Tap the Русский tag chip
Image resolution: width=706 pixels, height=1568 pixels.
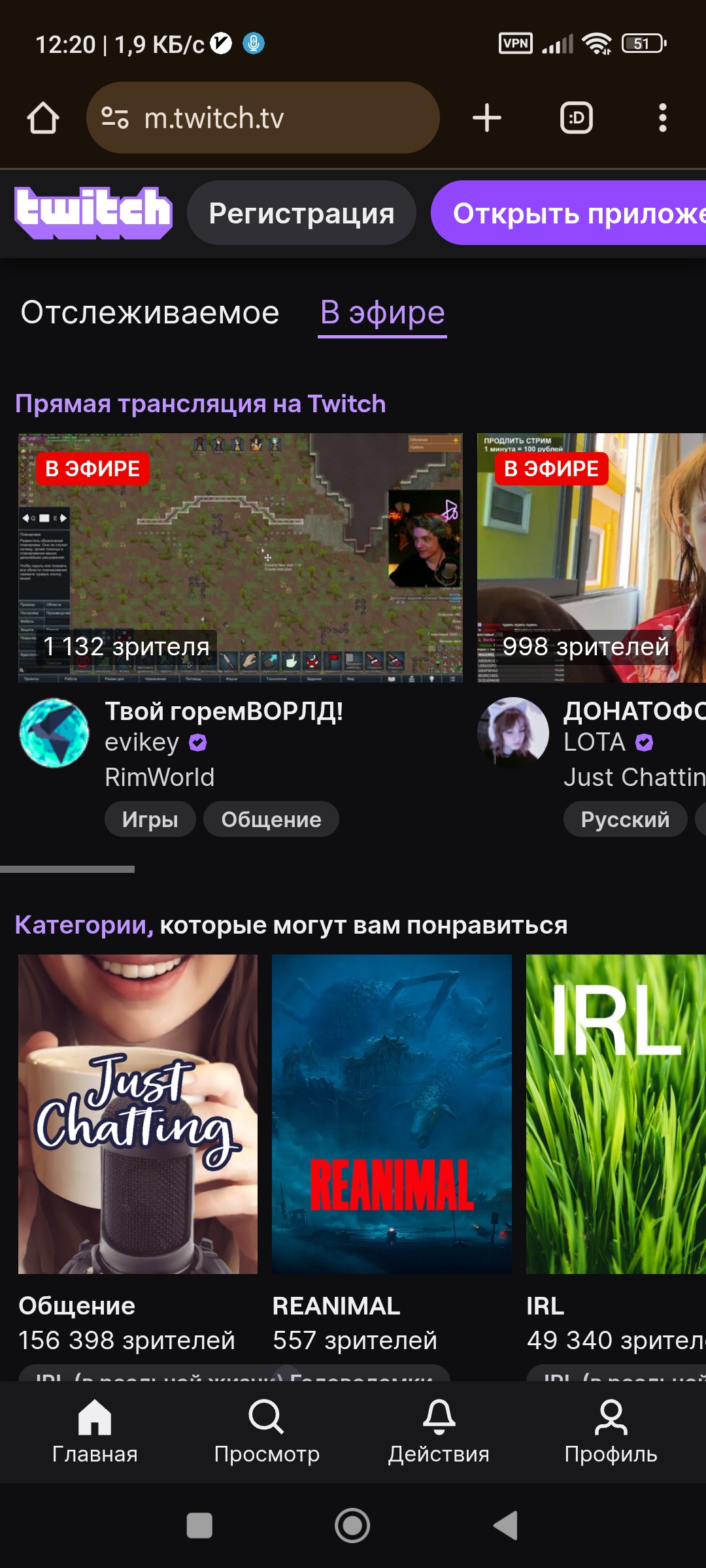point(625,819)
